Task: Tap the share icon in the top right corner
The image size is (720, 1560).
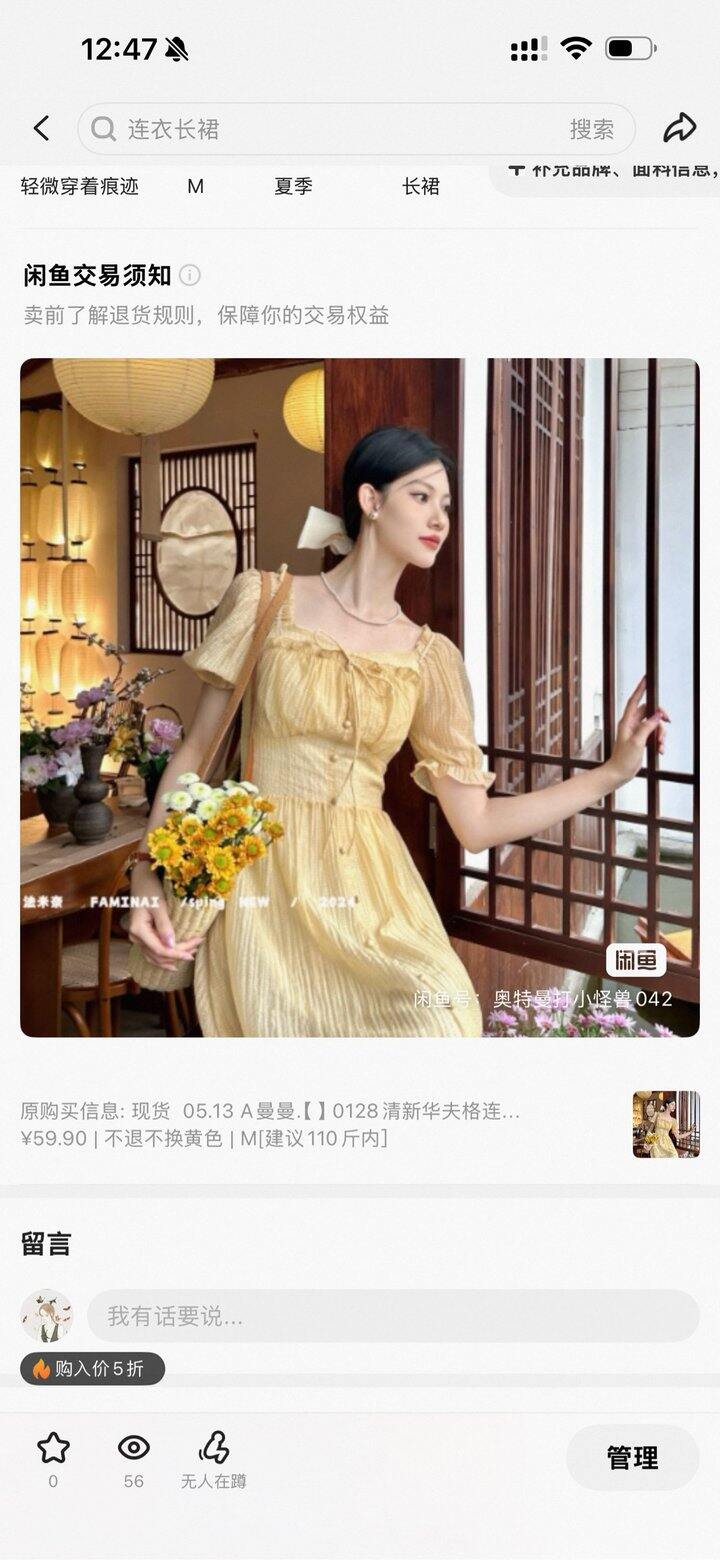Action: coord(681,129)
